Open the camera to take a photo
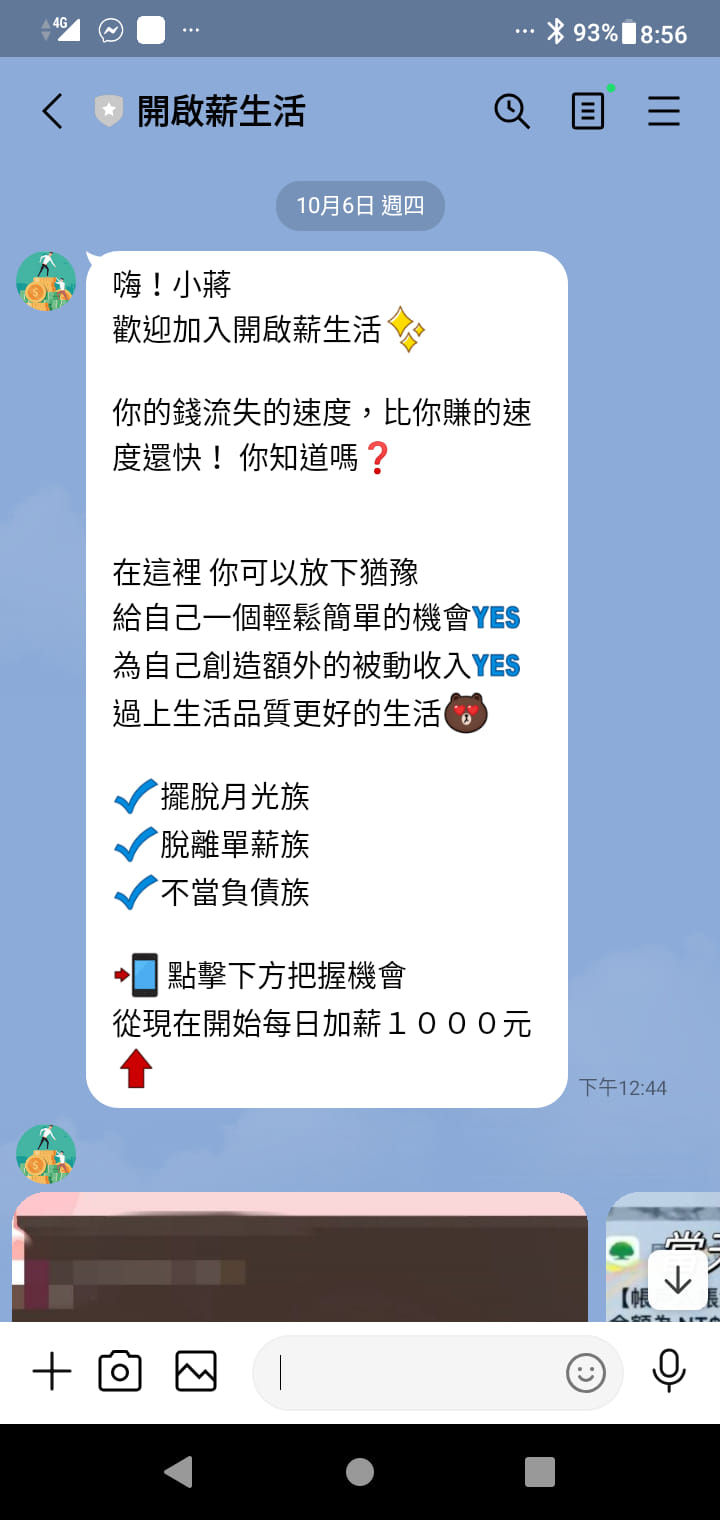 [x=120, y=1371]
